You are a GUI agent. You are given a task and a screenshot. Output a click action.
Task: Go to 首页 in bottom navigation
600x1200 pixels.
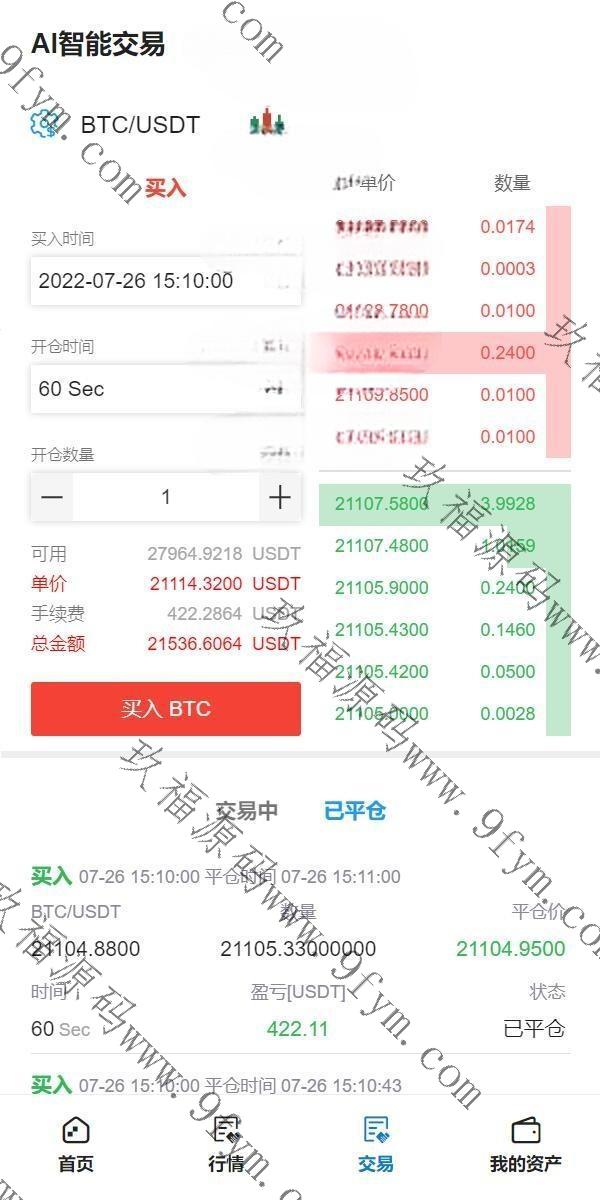[x=76, y=1145]
